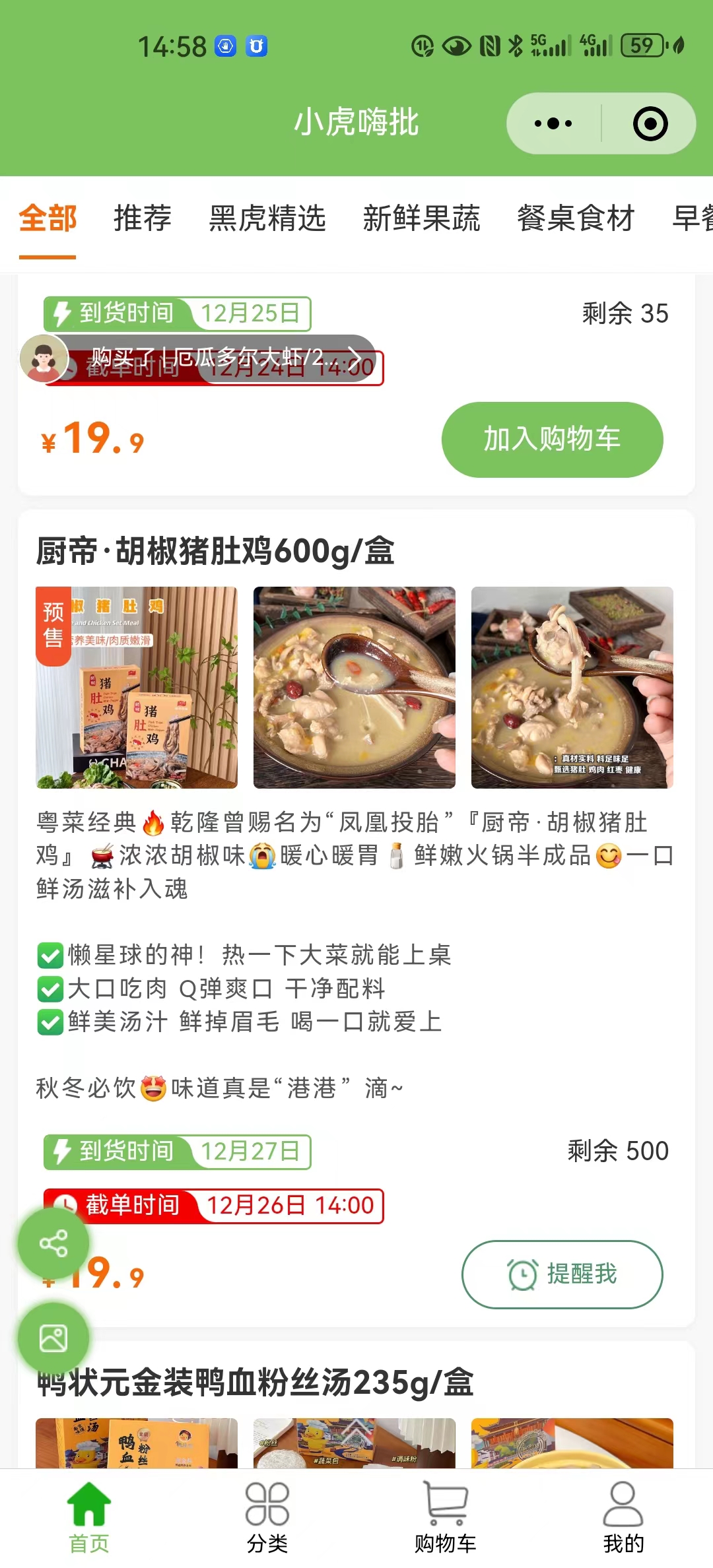Screen dimensions: 713x1568
Task: Switch to the 推荐 tab
Action: pos(143,218)
